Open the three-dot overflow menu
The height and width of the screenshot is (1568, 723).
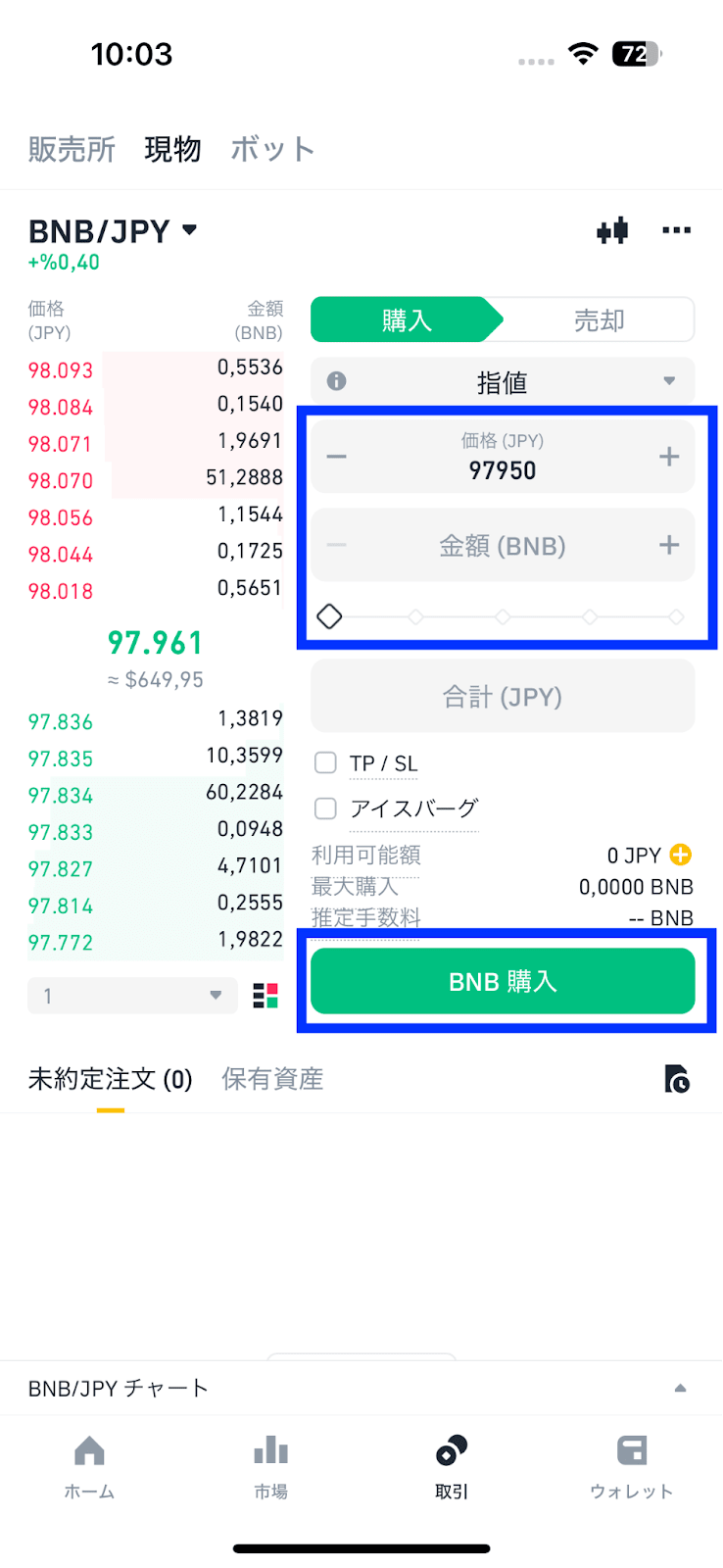676,231
